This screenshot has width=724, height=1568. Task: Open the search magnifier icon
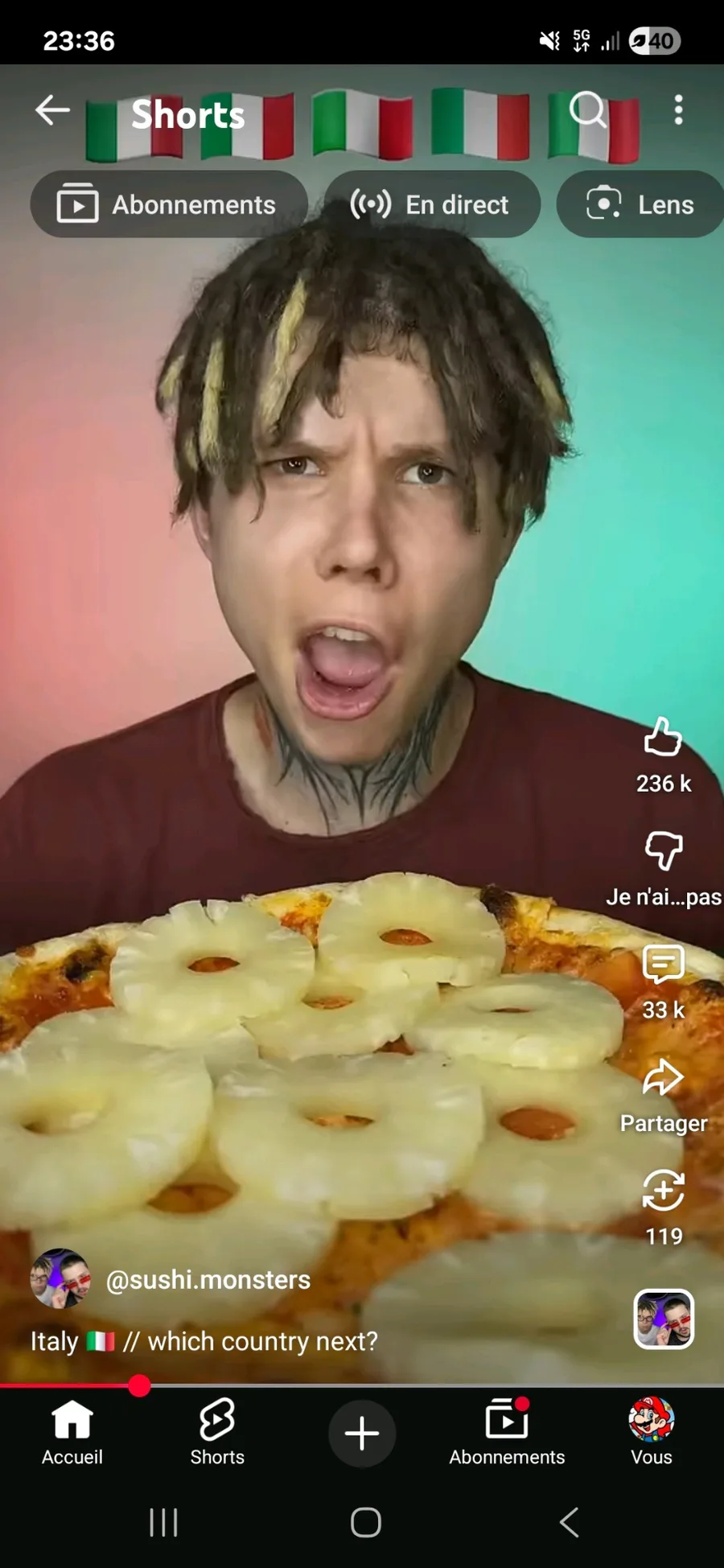(588, 109)
